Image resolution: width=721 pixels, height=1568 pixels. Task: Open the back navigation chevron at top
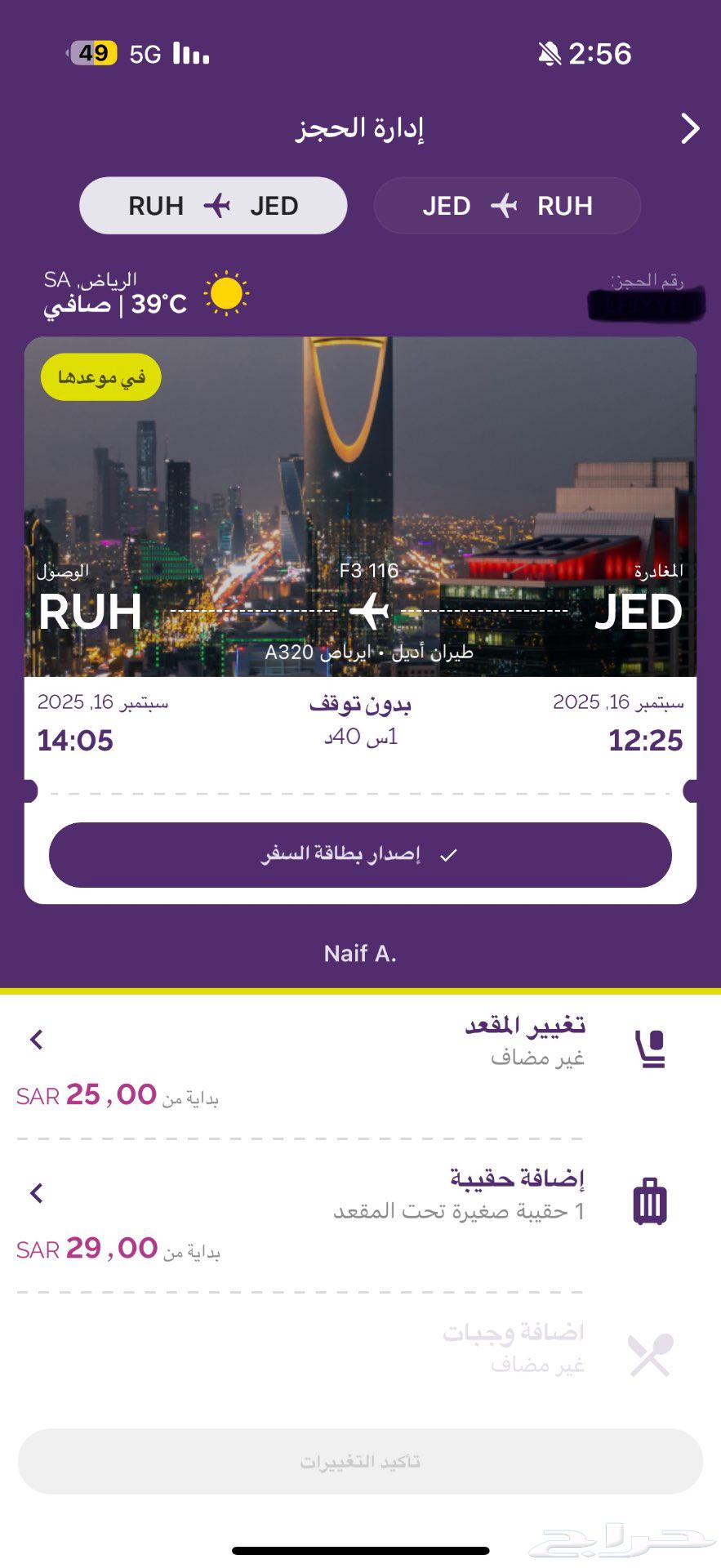pyautogui.click(x=690, y=129)
